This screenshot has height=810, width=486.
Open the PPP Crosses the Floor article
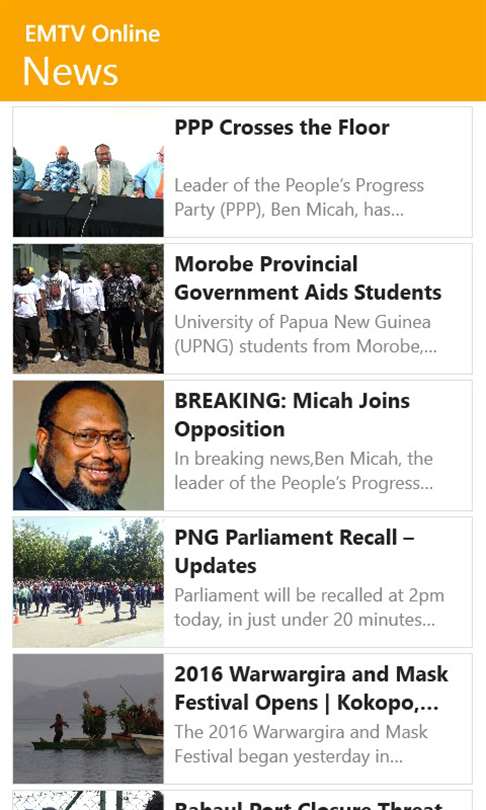click(242, 172)
